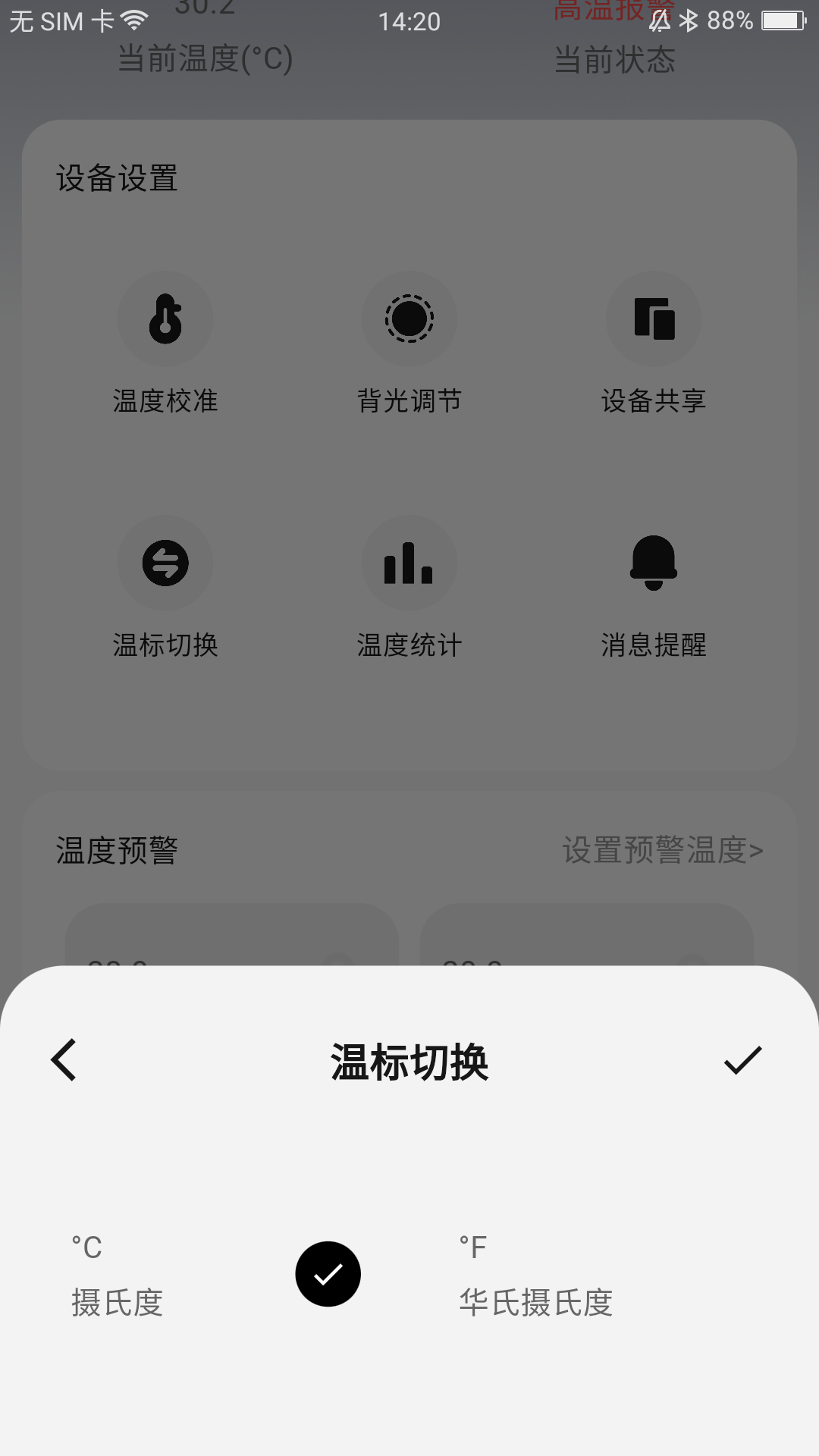Tap the 消息提醒 notification bell icon

pos(654,564)
